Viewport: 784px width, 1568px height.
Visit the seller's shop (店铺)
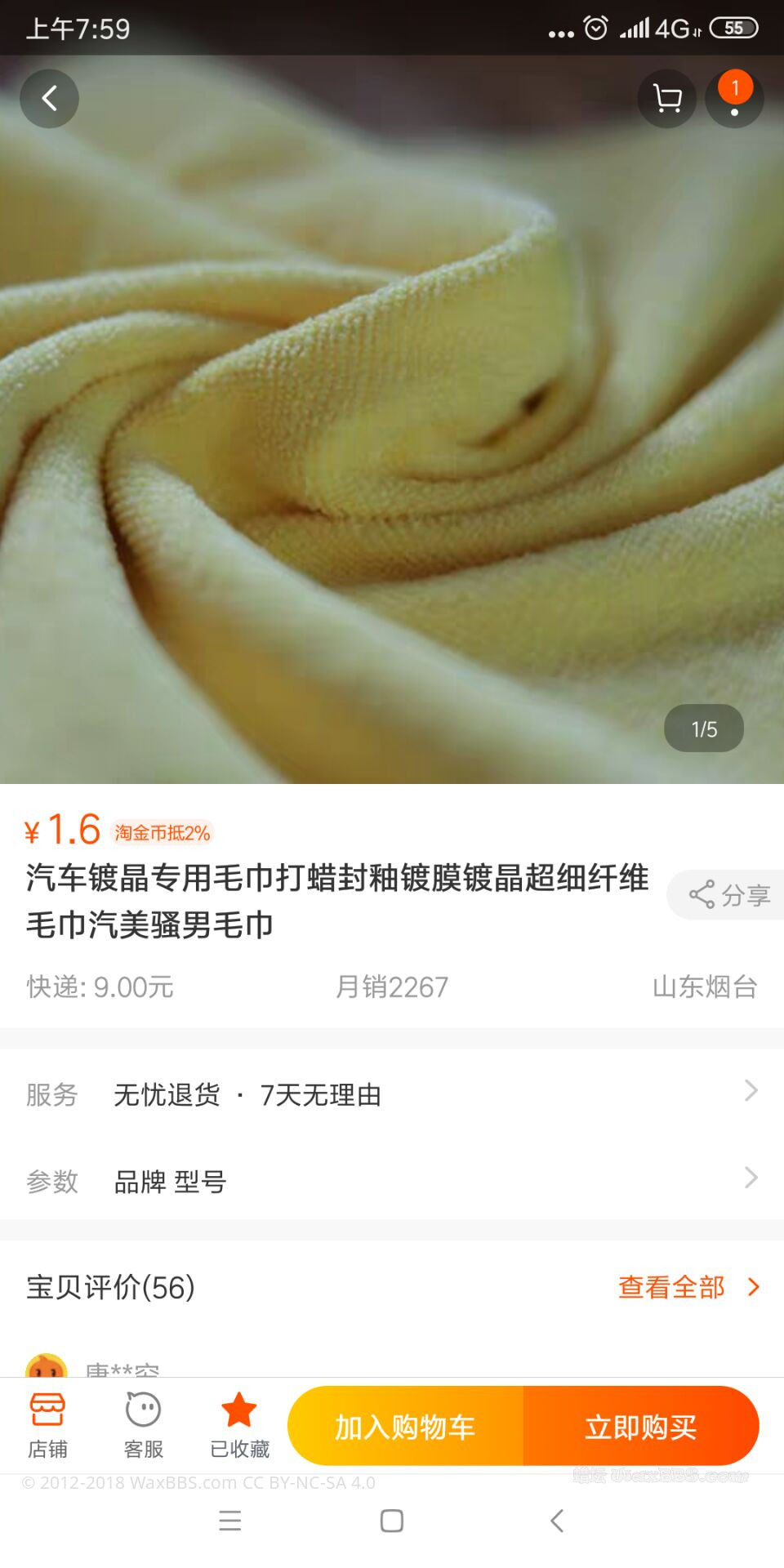pos(47,1426)
